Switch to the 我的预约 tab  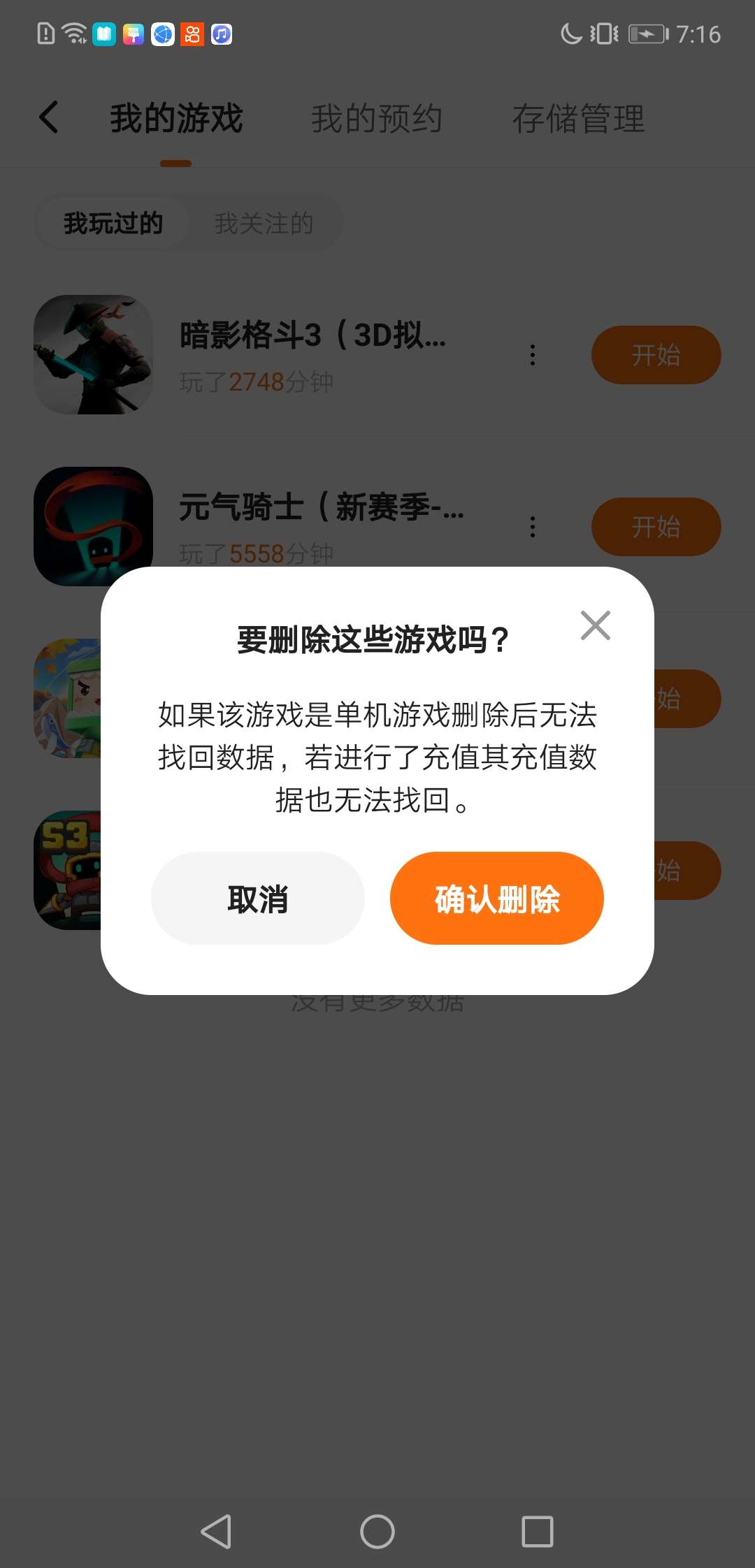[x=376, y=118]
